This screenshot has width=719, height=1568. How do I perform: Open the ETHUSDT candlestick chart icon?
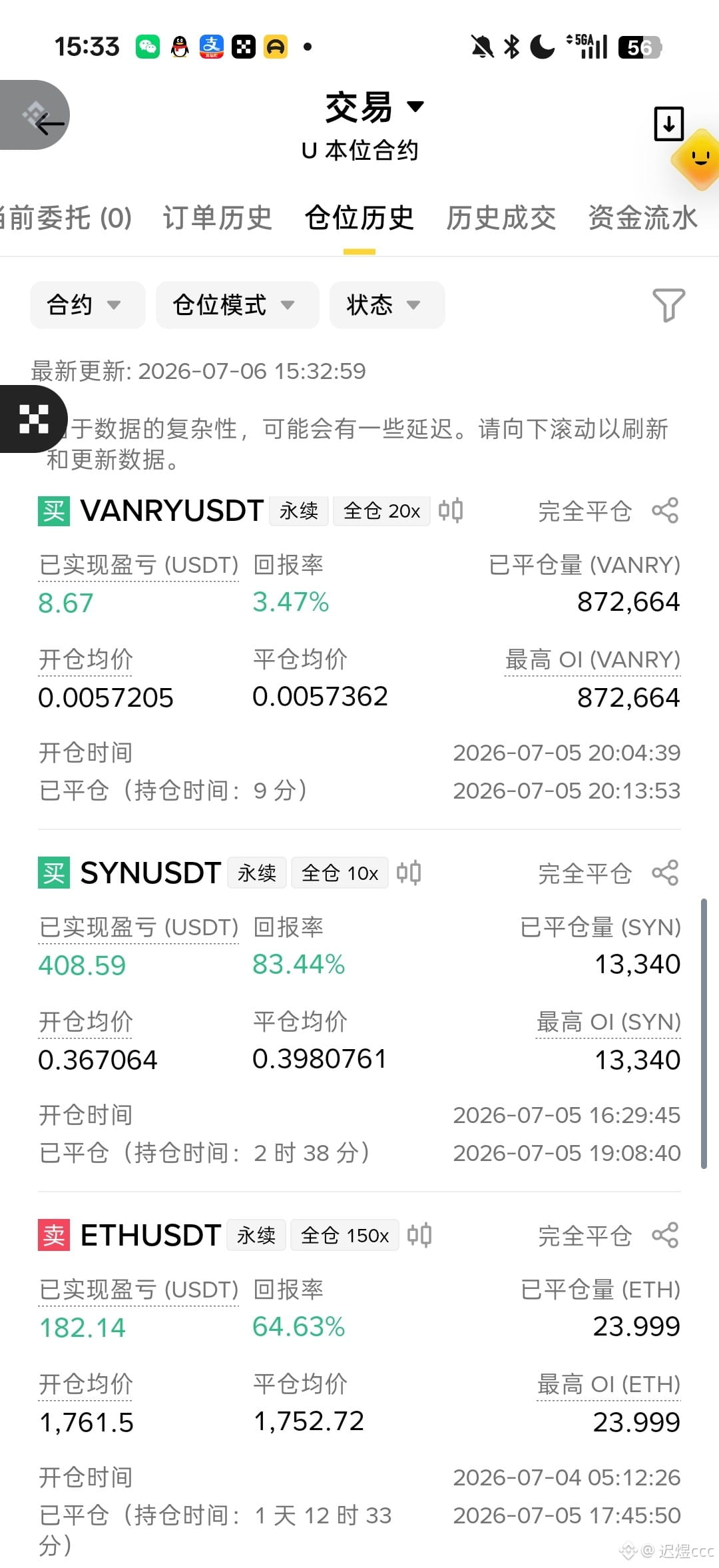pyautogui.click(x=419, y=1235)
